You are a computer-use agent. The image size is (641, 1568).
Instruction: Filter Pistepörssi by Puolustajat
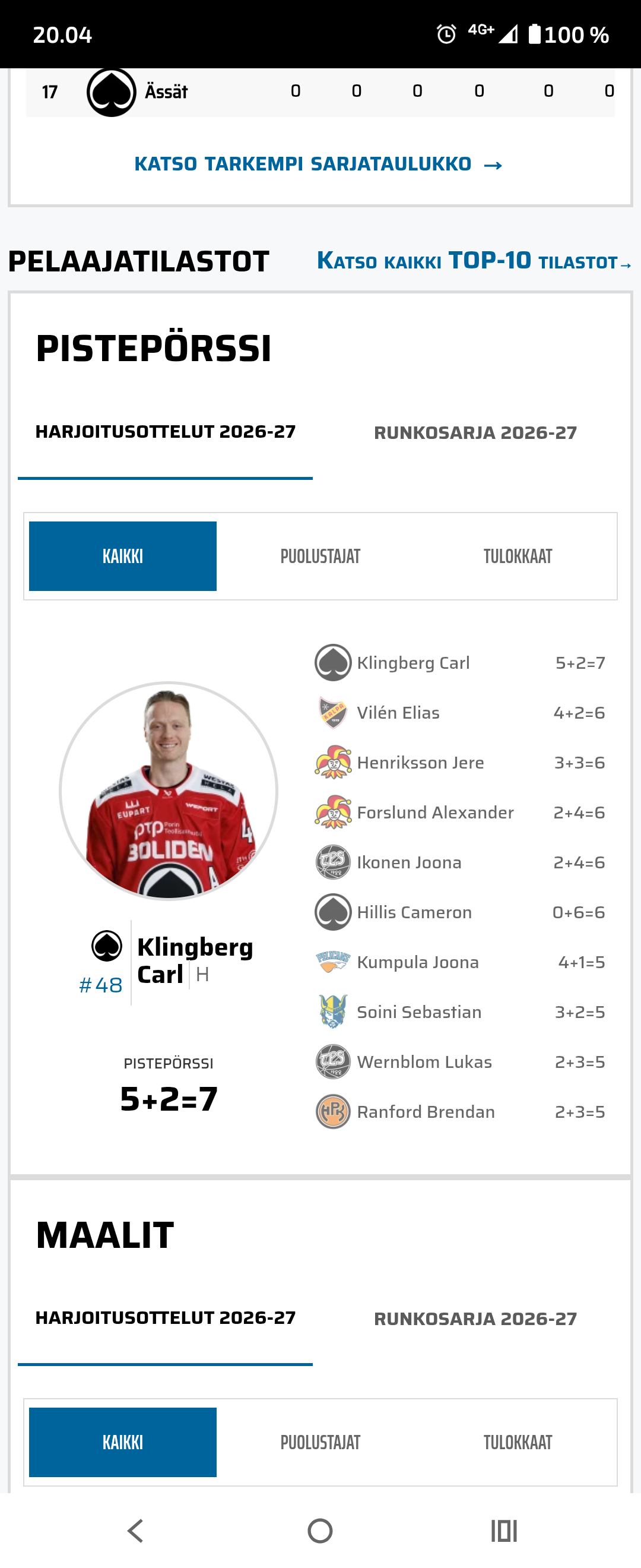click(320, 557)
